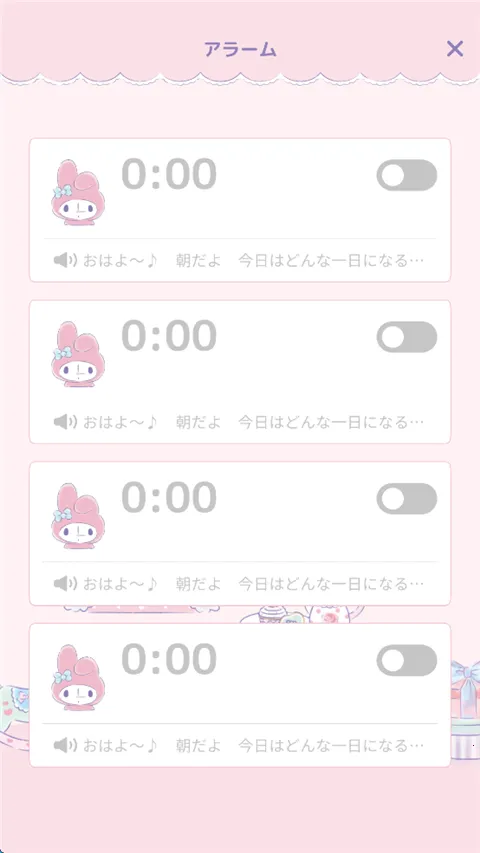
Task: Edit the second alarm's 0:00 time
Action: tap(169, 336)
